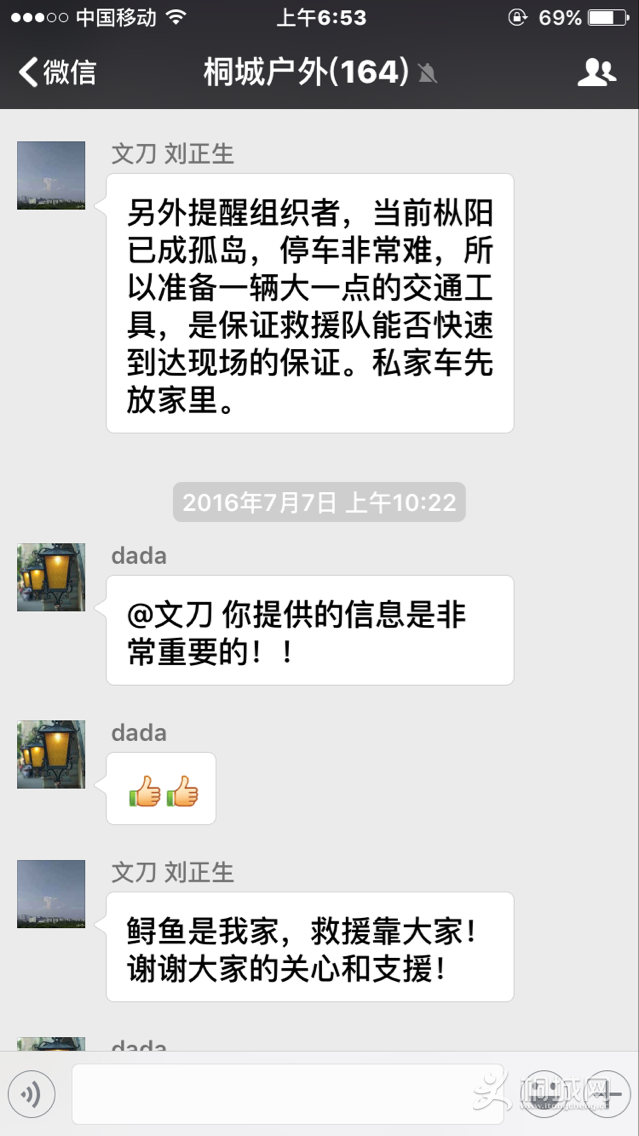Open 文刀's avatar beside the 鲜鱼是我家 message
The width and height of the screenshot is (639, 1136).
(x=51, y=893)
